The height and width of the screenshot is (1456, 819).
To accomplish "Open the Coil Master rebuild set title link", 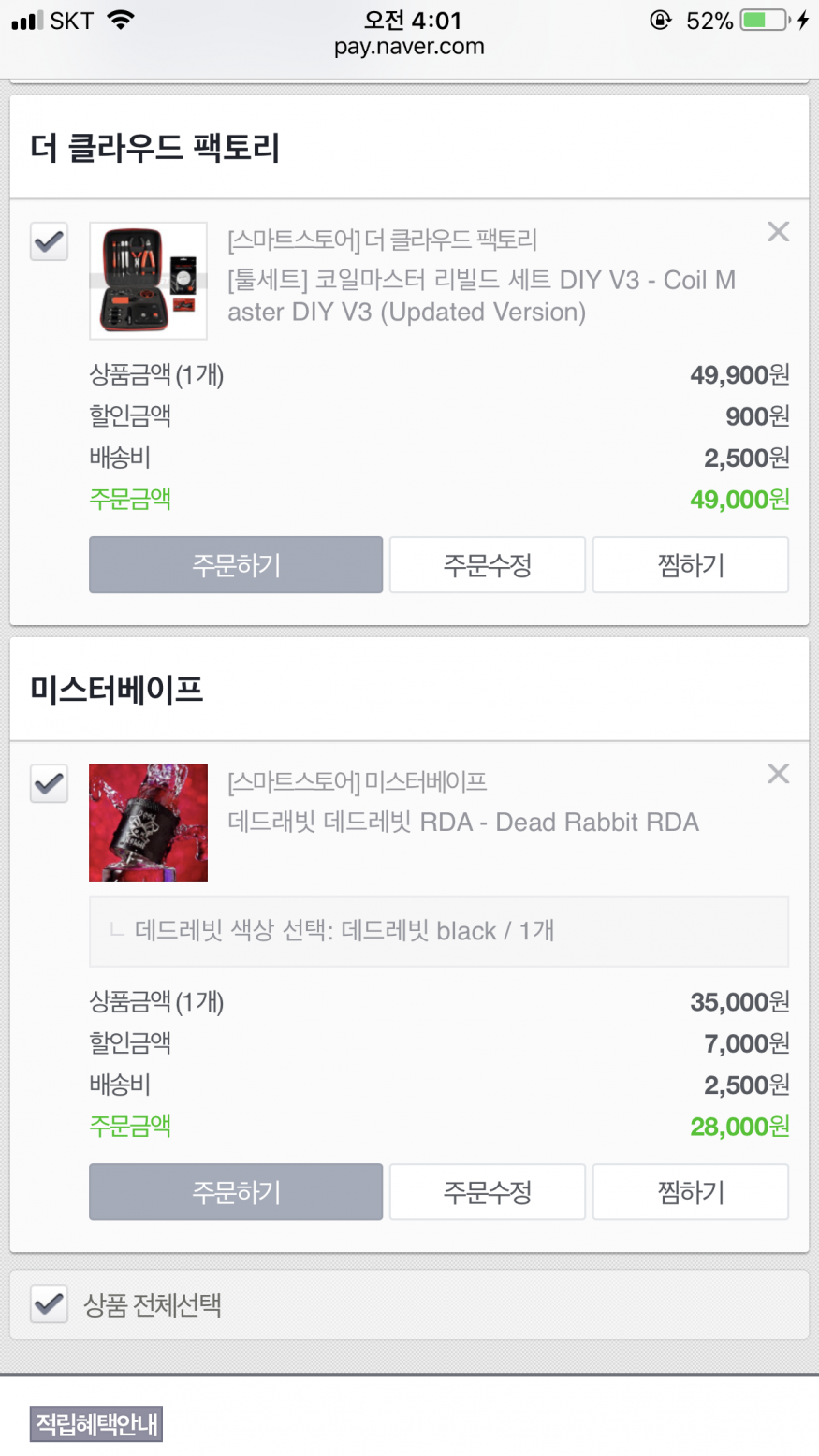I will pyautogui.click(x=481, y=296).
